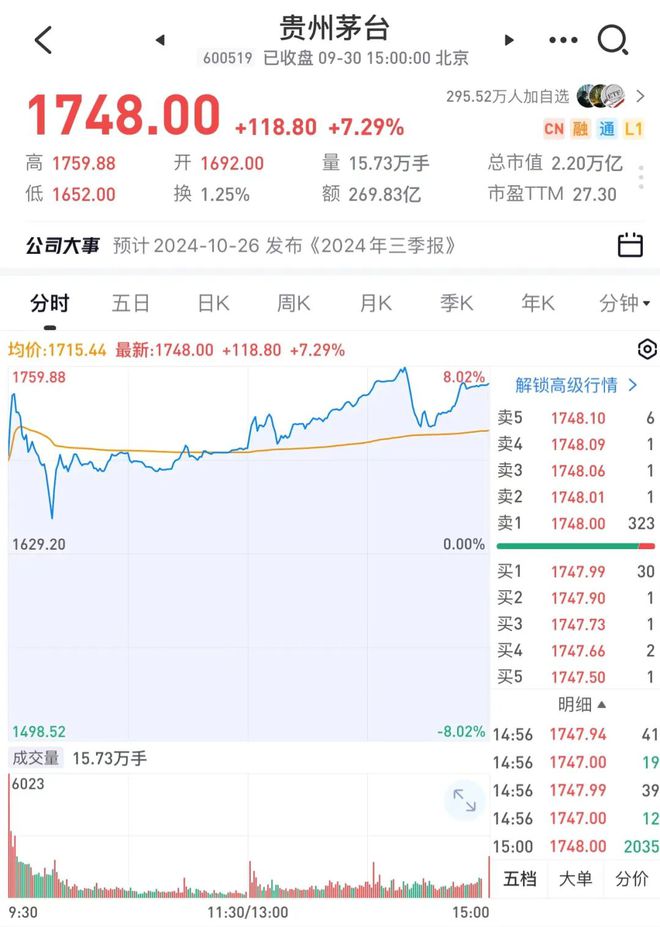Show the 月K chart
The image size is (660, 927).
(376, 303)
